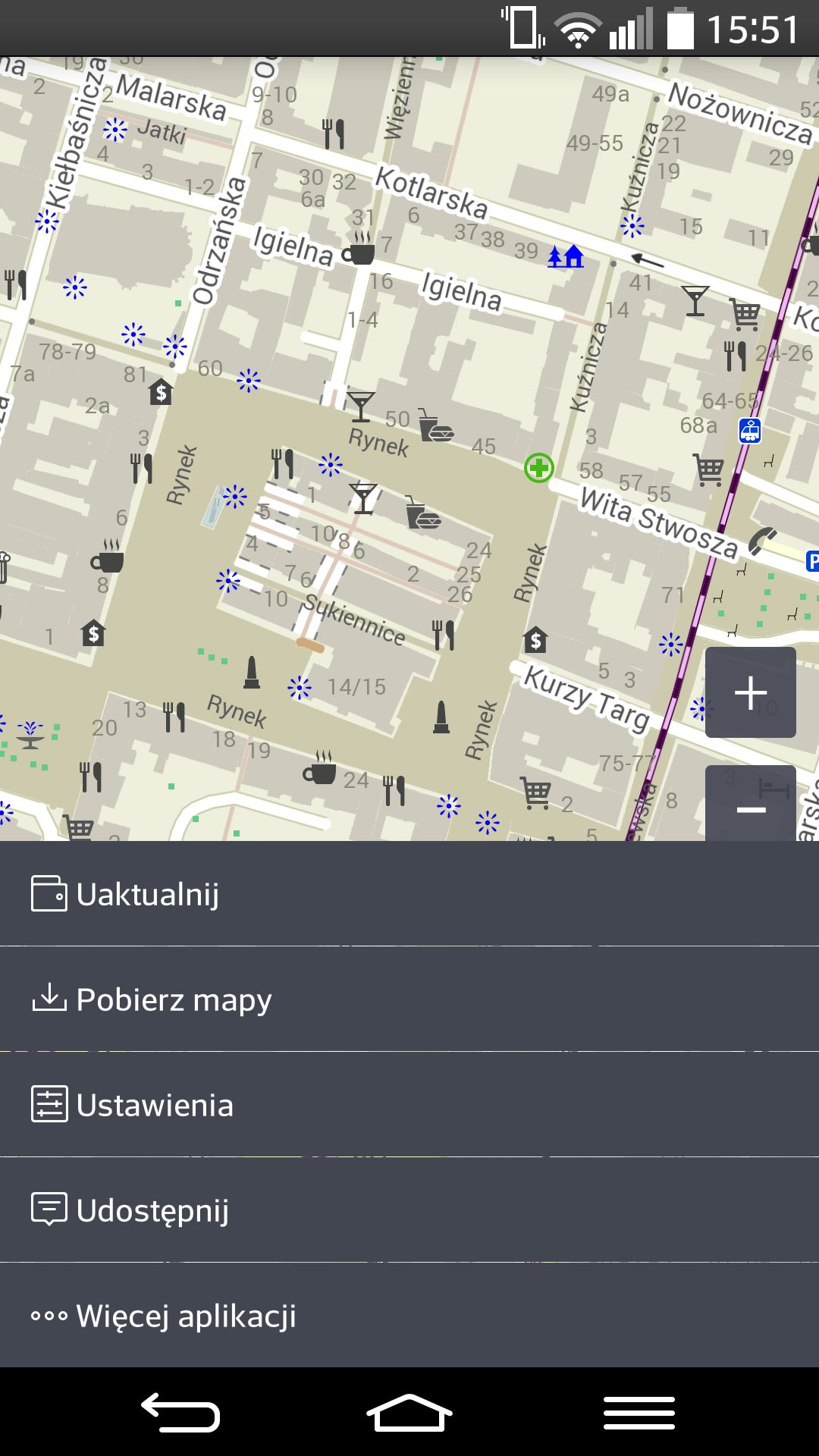The height and width of the screenshot is (1456, 819).
Task: Open Ustawienia settings
Action: (409, 1104)
